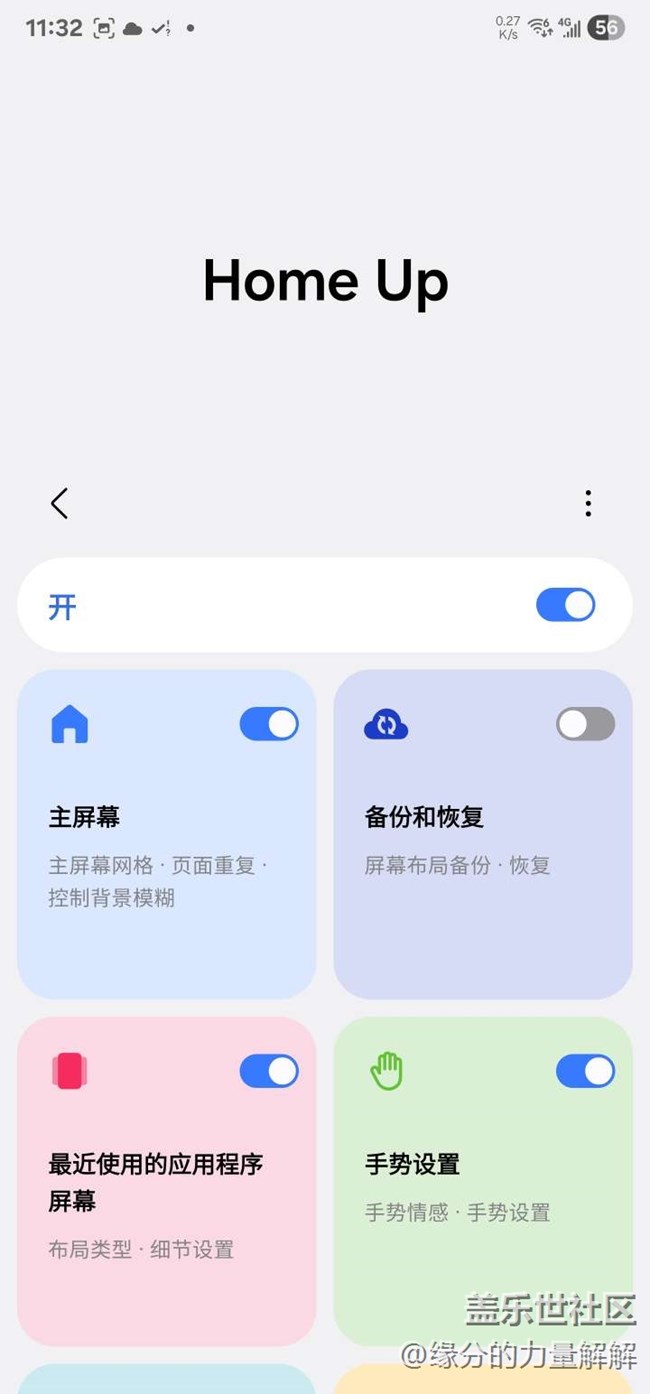The height and width of the screenshot is (1394, 650).
Task: Toggle off 最近使用的应用程序屏幕 switch
Action: [269, 1071]
